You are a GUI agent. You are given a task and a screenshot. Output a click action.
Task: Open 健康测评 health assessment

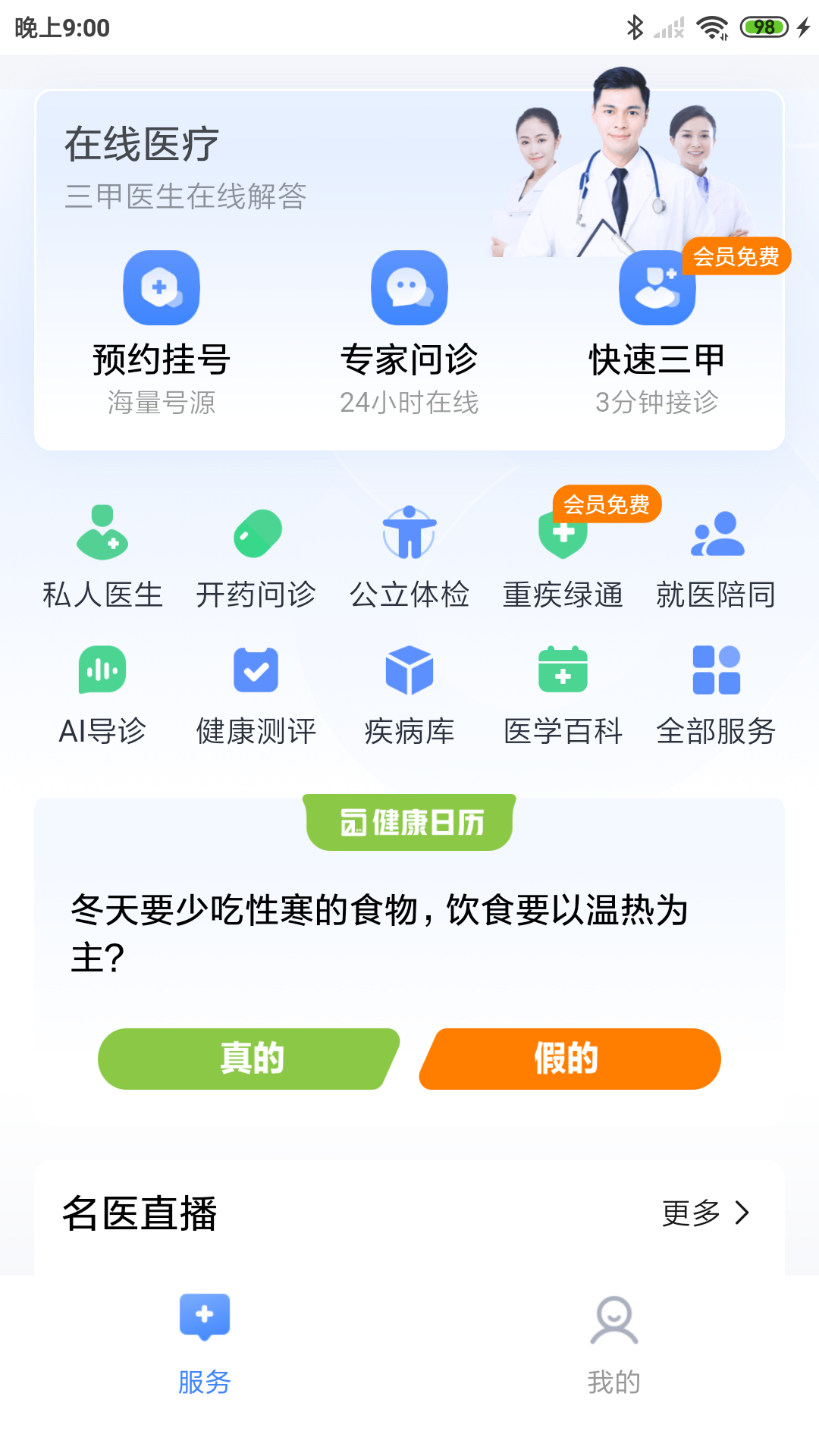(x=256, y=694)
